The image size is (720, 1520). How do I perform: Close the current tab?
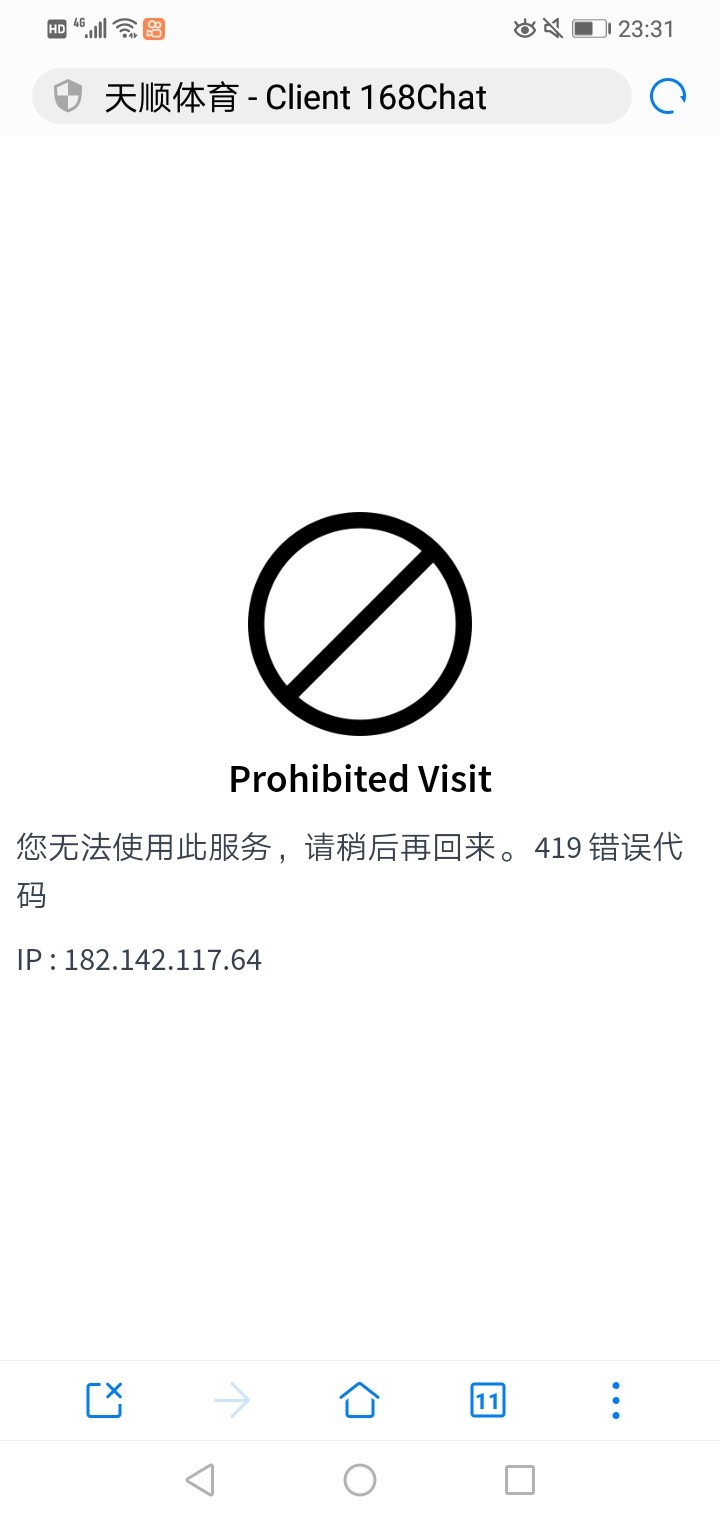[104, 1400]
